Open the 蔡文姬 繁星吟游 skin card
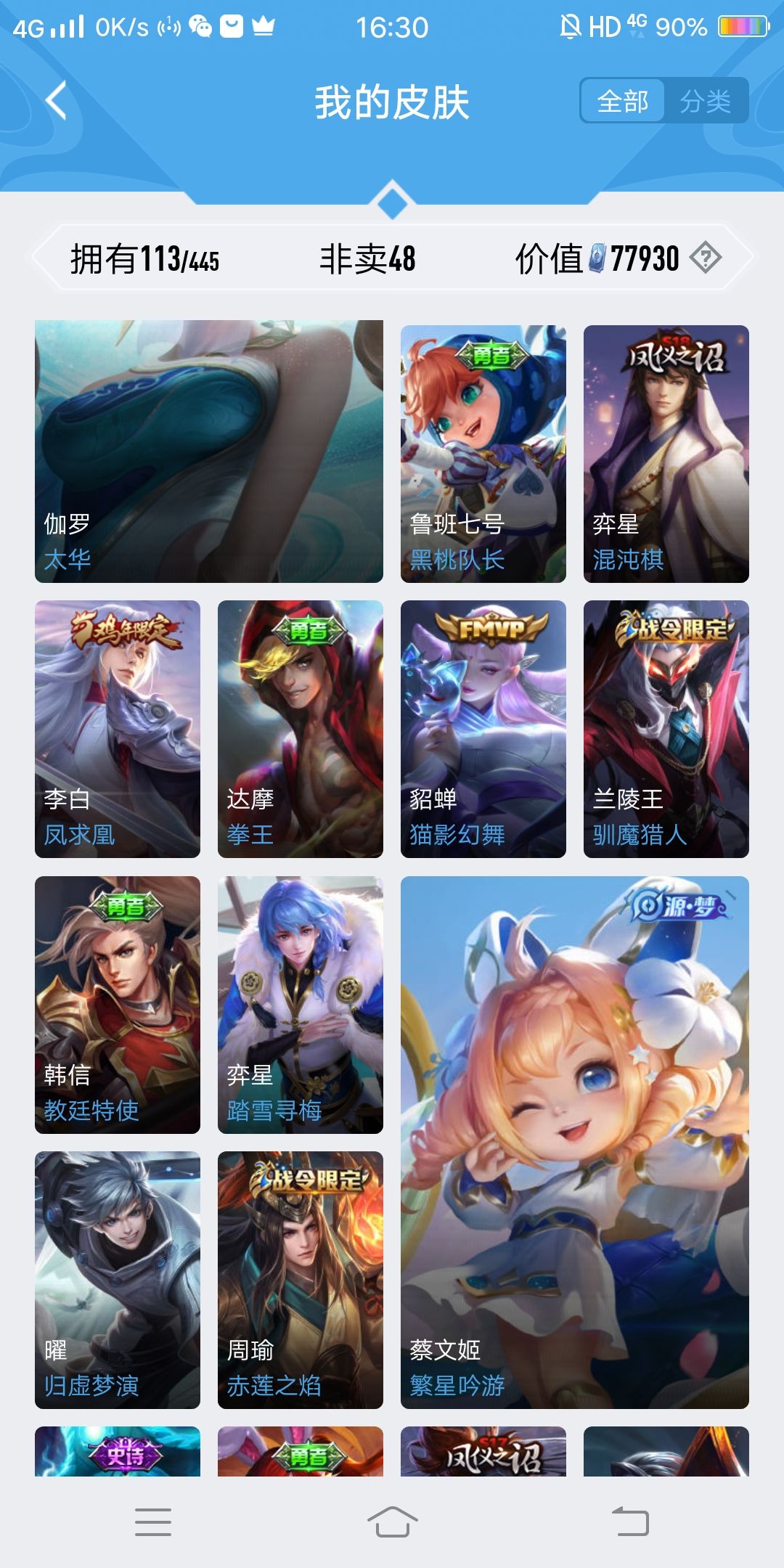The height and width of the screenshot is (1568, 784). click(x=574, y=1142)
